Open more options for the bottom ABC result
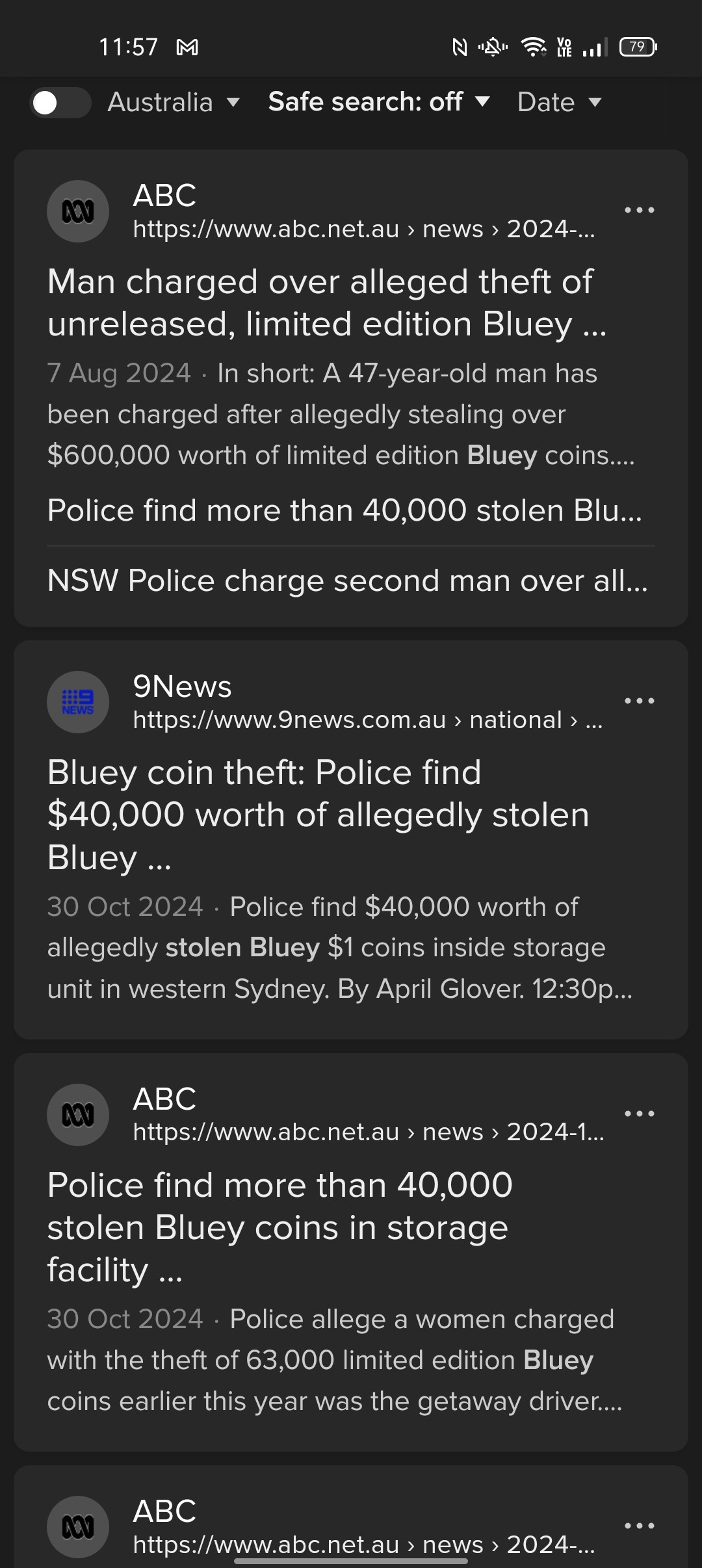Viewport: 702px width, 1568px height. [x=640, y=1526]
